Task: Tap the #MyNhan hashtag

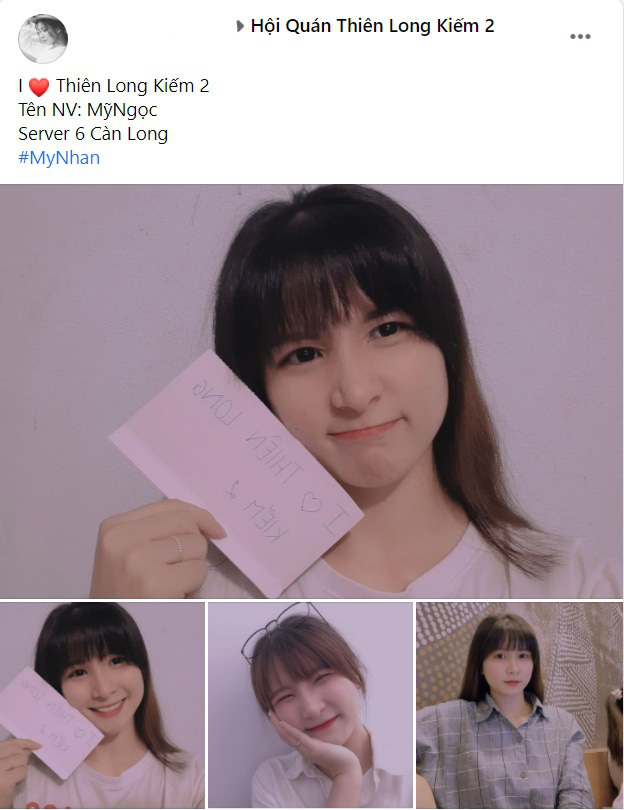Action: [x=59, y=157]
